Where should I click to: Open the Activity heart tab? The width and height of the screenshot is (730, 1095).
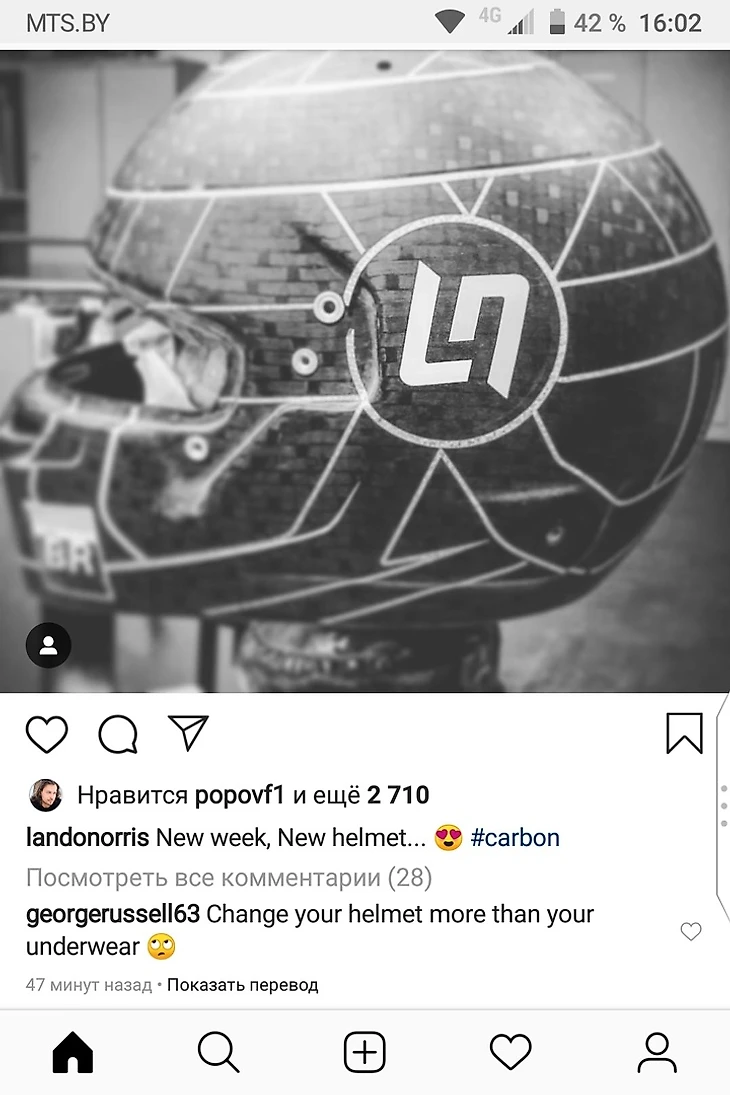tap(510, 1052)
